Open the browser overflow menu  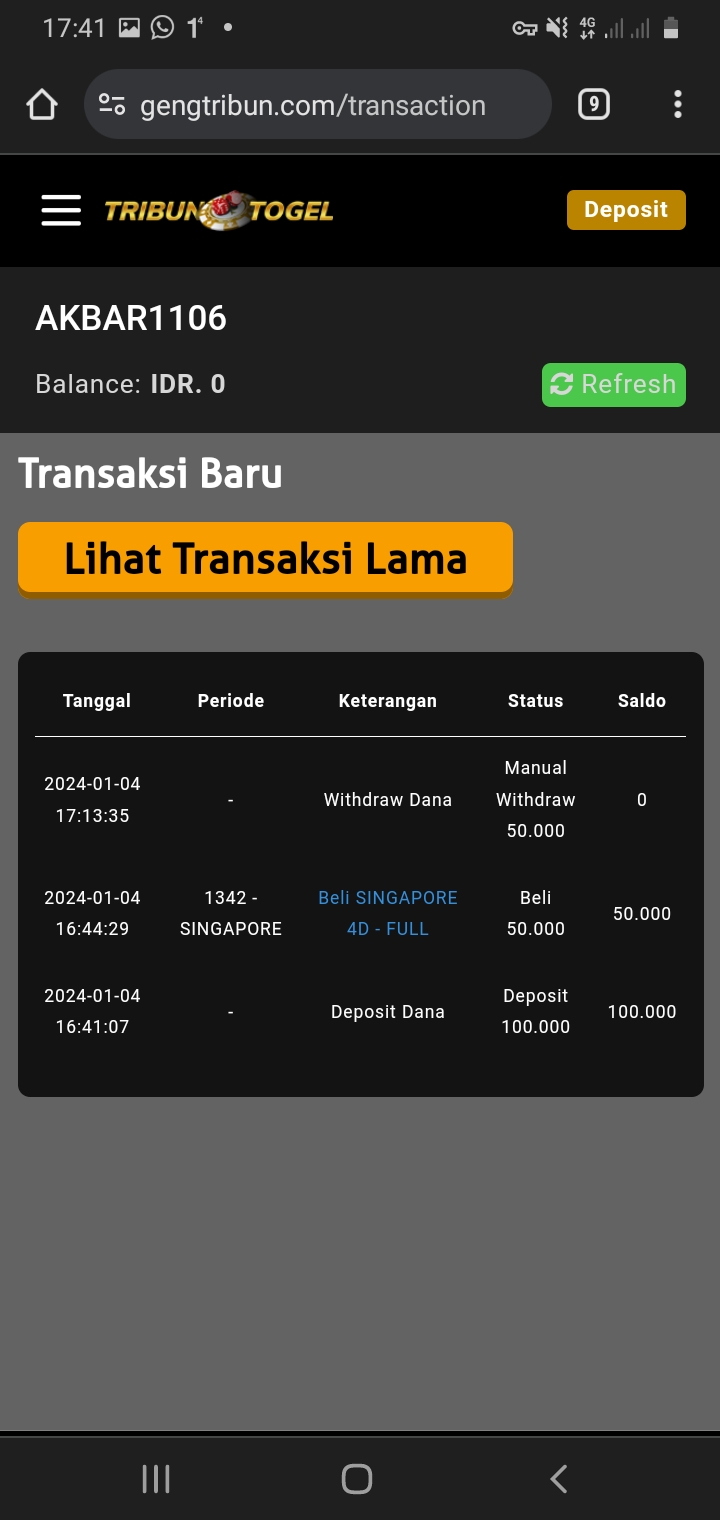(678, 104)
